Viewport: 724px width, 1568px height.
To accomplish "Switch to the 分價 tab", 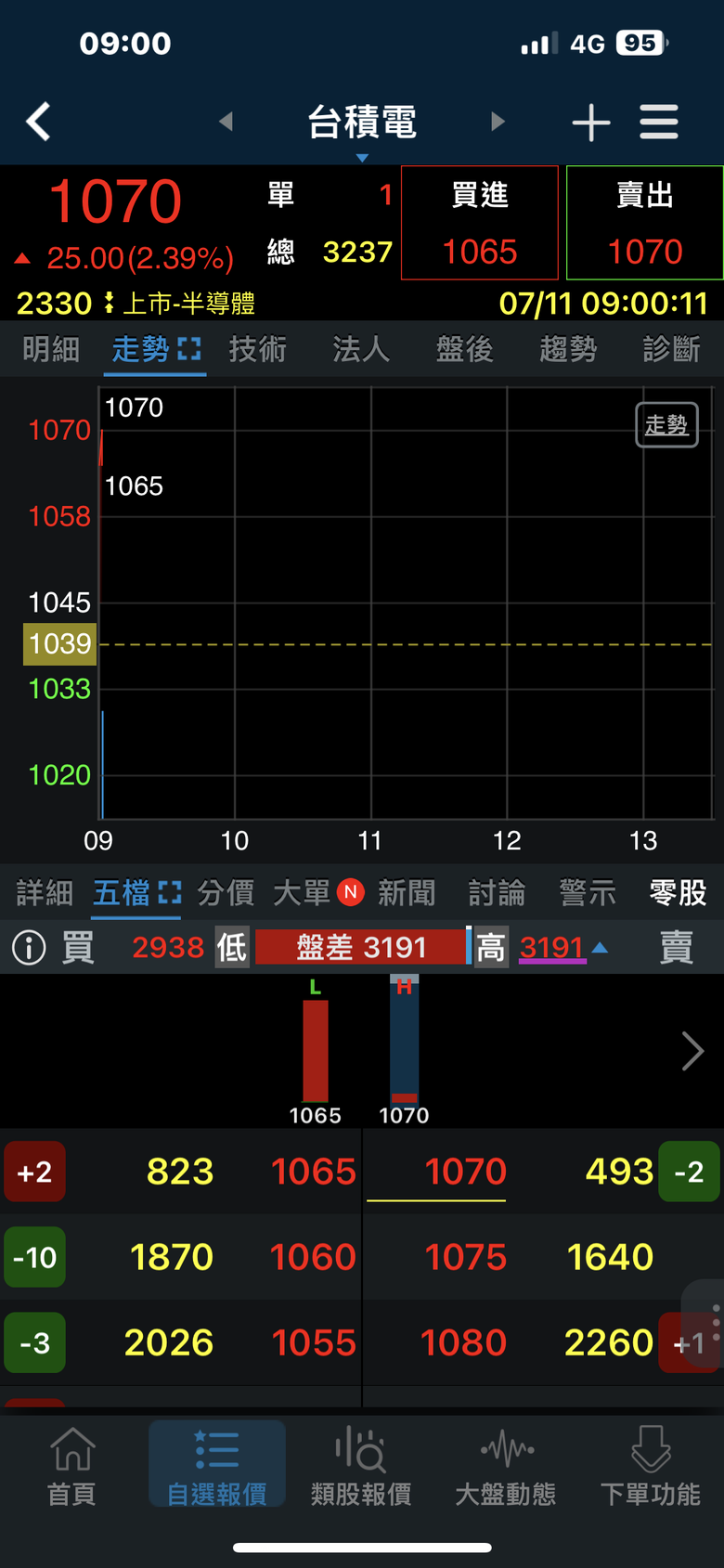I will tap(226, 893).
